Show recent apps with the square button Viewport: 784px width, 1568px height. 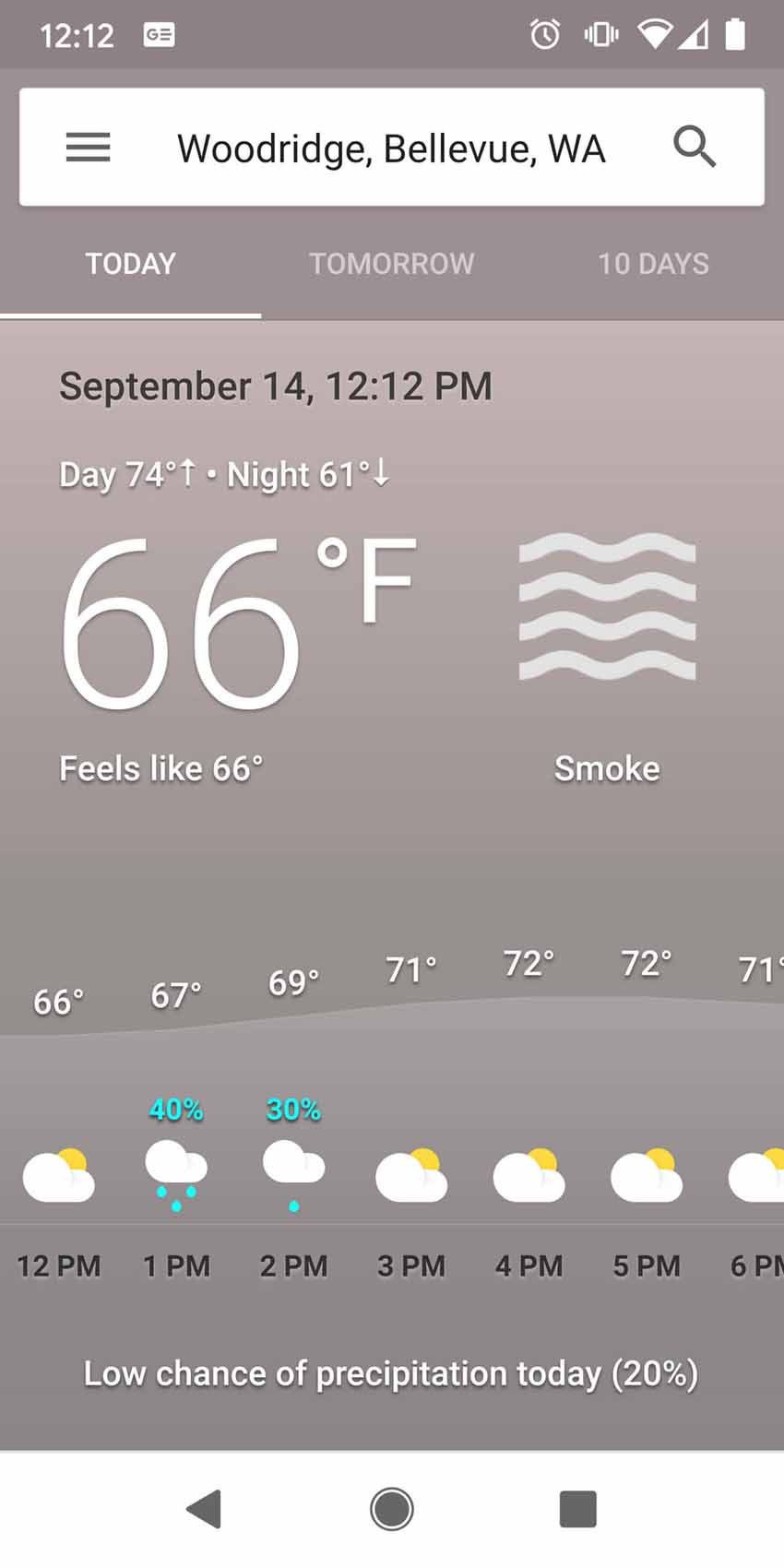(x=578, y=1509)
